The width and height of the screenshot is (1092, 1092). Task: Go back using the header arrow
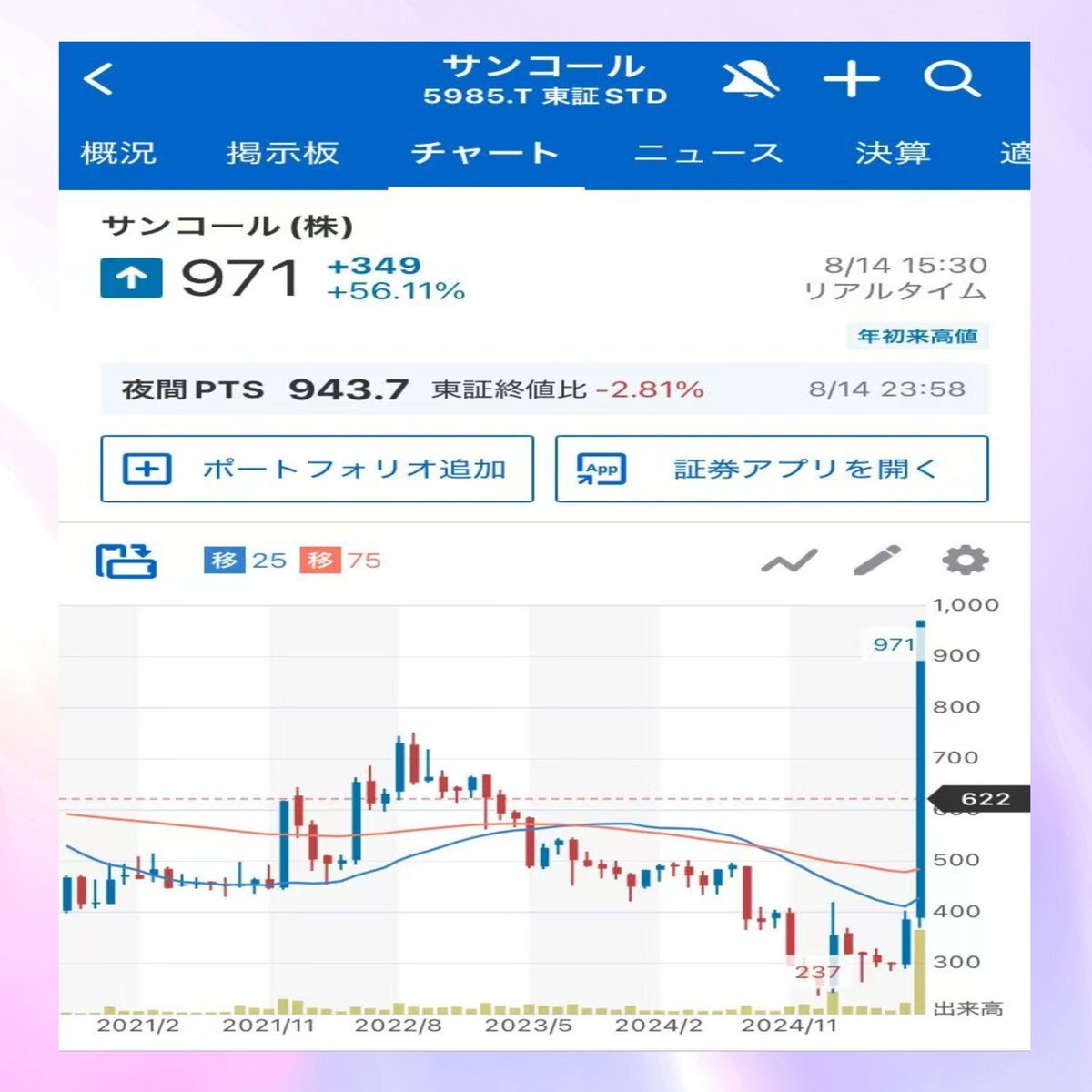pyautogui.click(x=98, y=79)
